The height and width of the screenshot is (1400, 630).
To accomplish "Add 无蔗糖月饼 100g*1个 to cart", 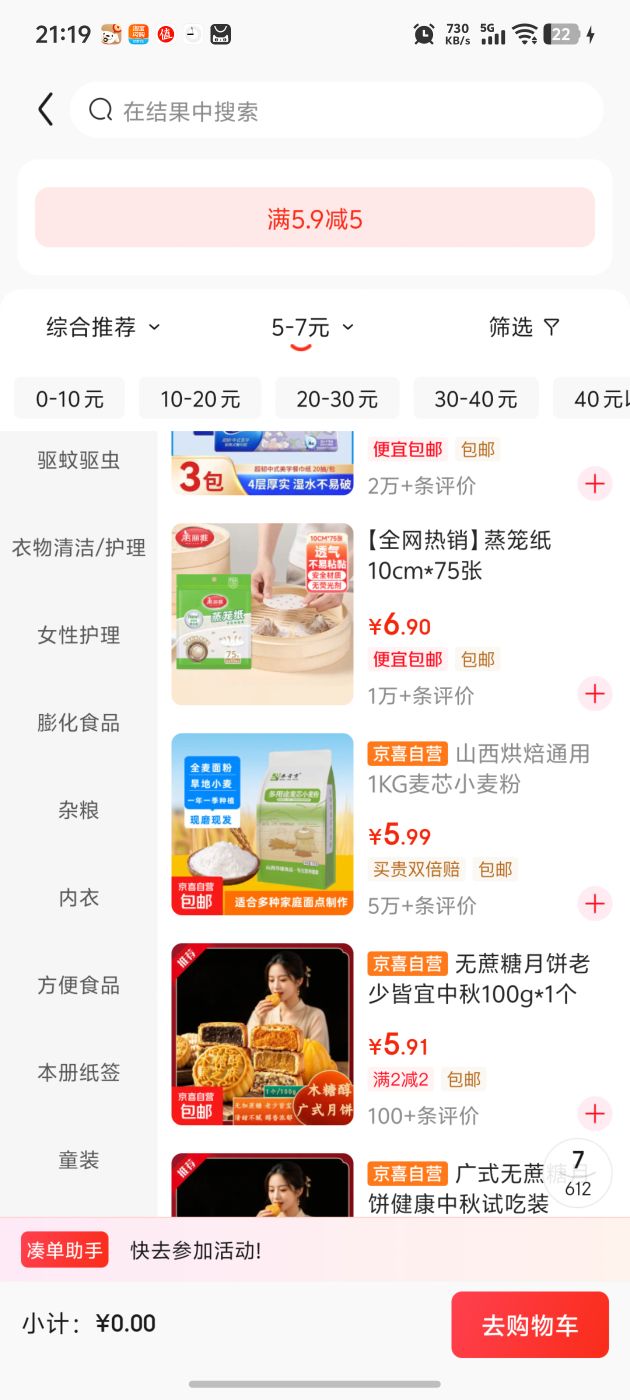I will pos(595,1113).
